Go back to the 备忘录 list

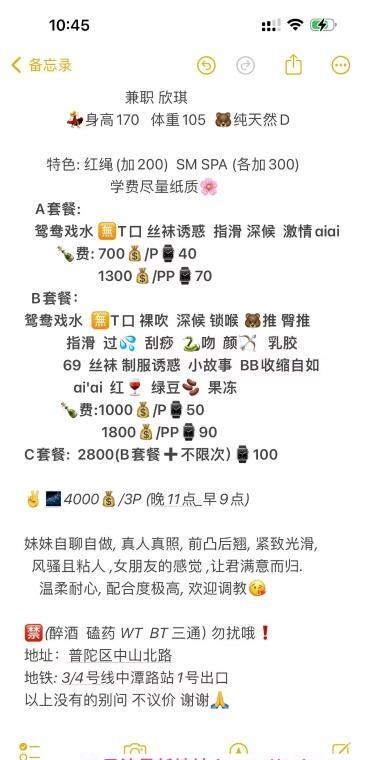click(x=42, y=65)
